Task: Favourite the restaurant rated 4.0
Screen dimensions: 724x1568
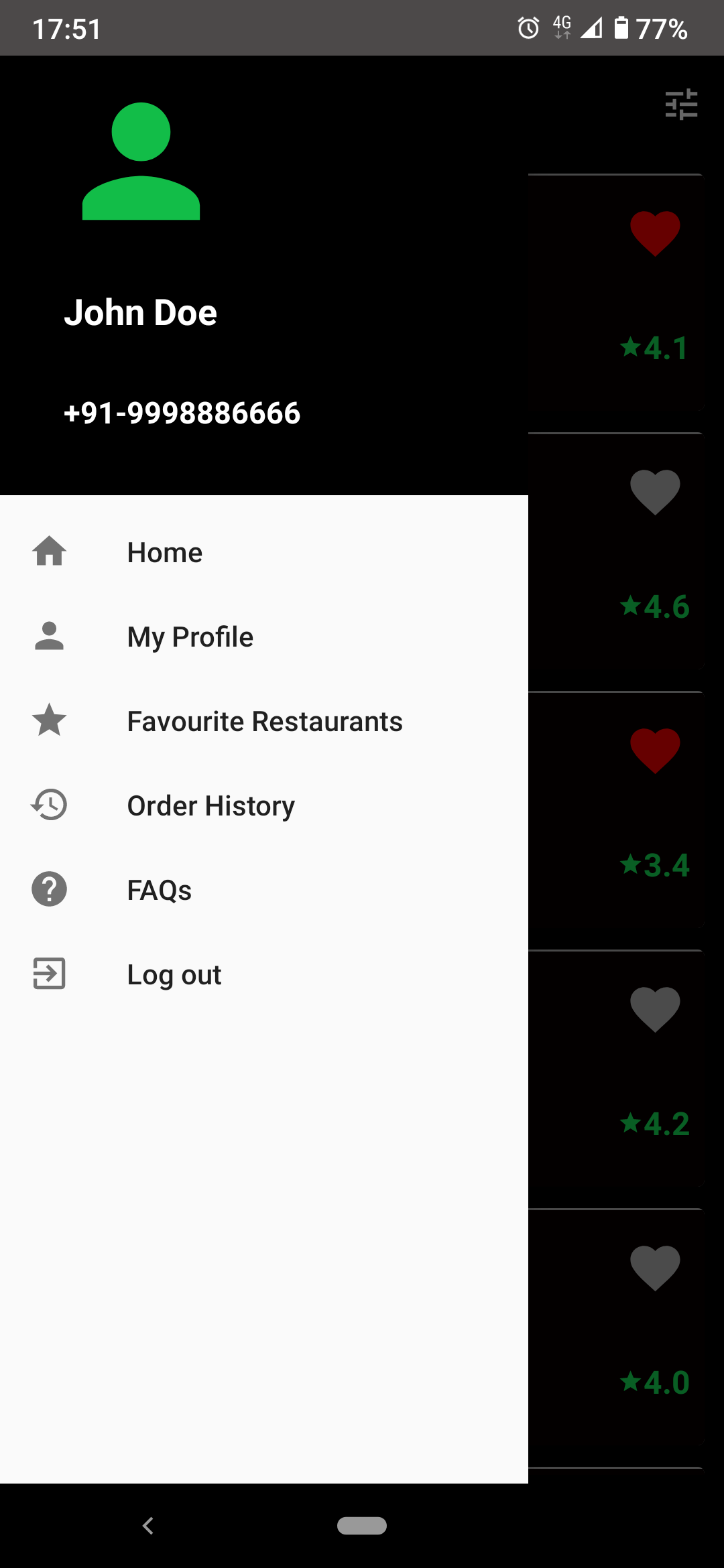Action: pyautogui.click(x=654, y=1266)
